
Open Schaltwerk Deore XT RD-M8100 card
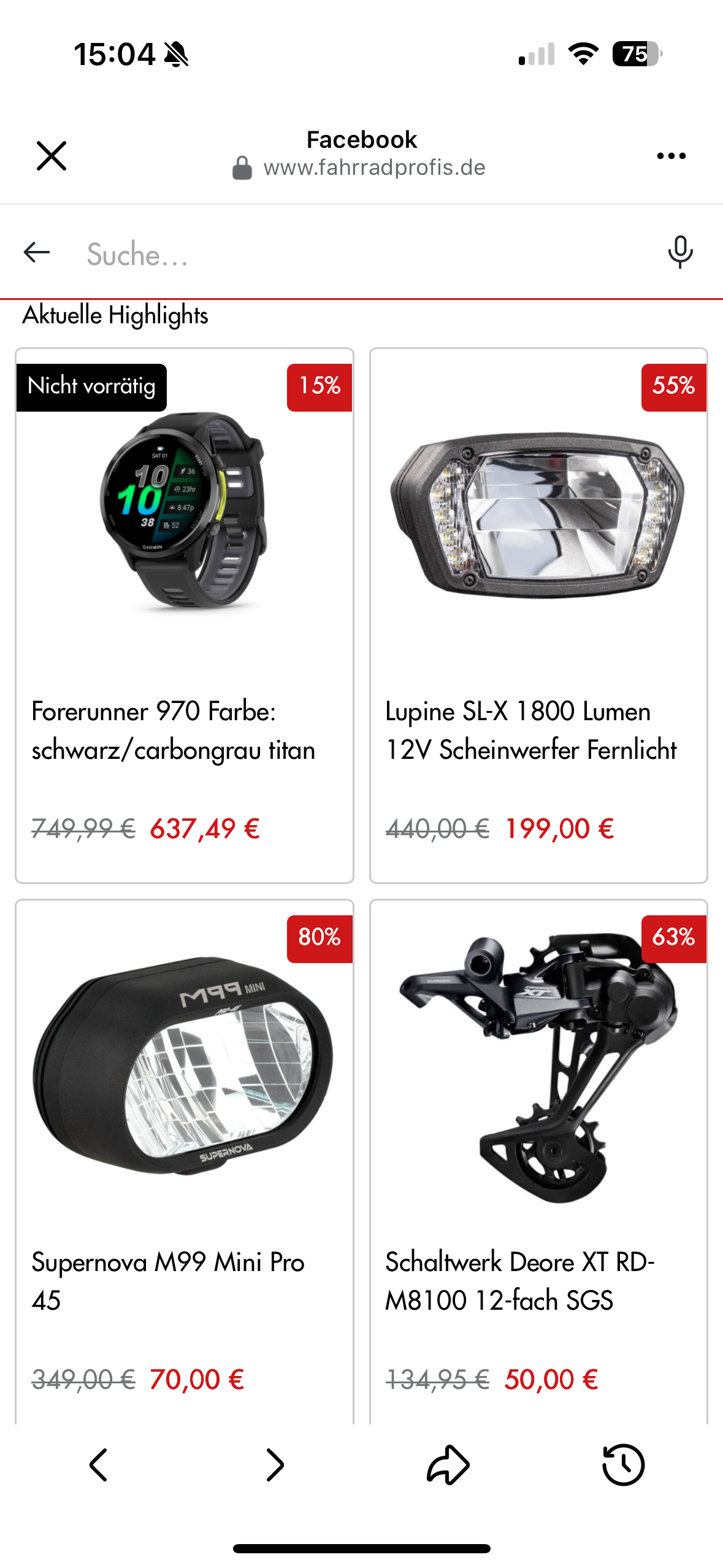tap(538, 1159)
